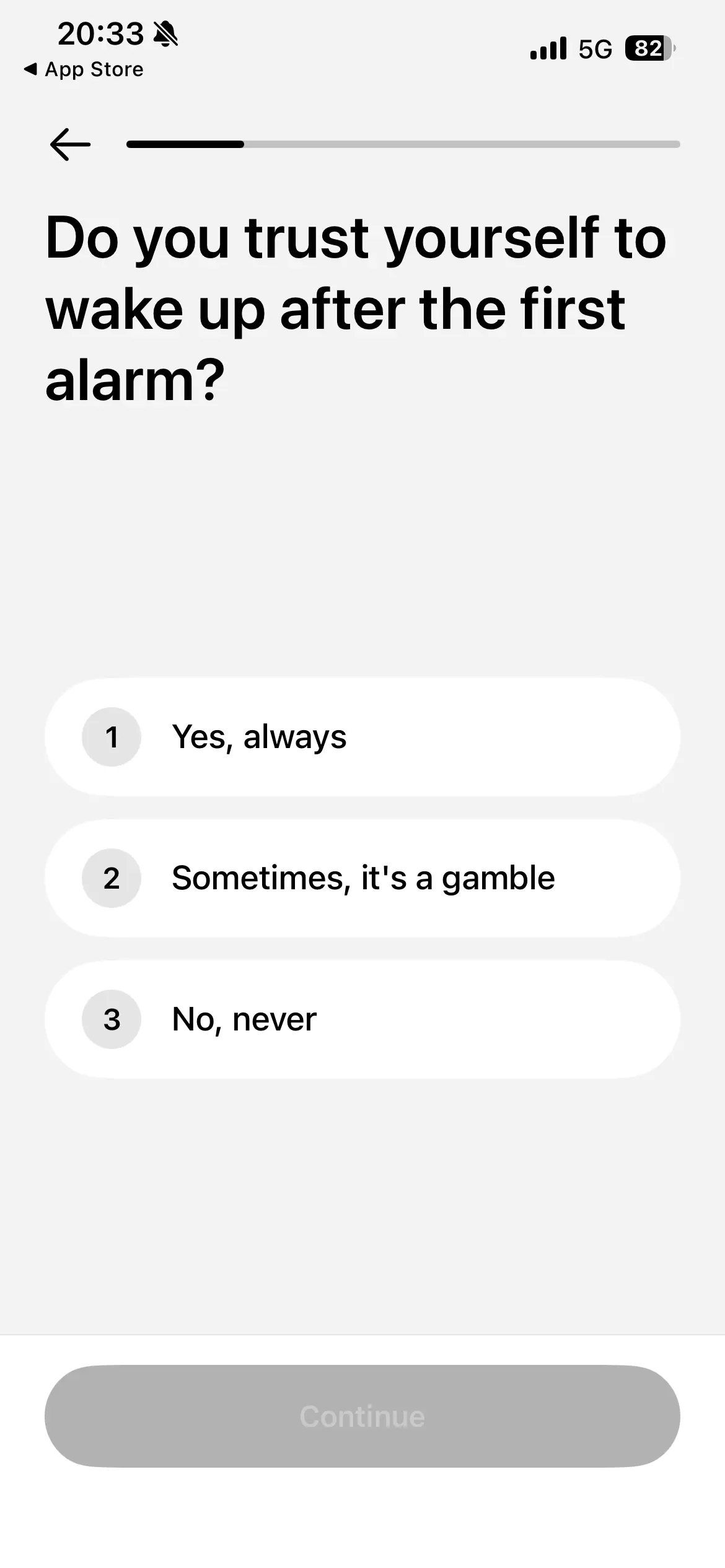Return to App Store via status bar link
This screenshot has height=1568, width=725.
pyautogui.click(x=84, y=69)
